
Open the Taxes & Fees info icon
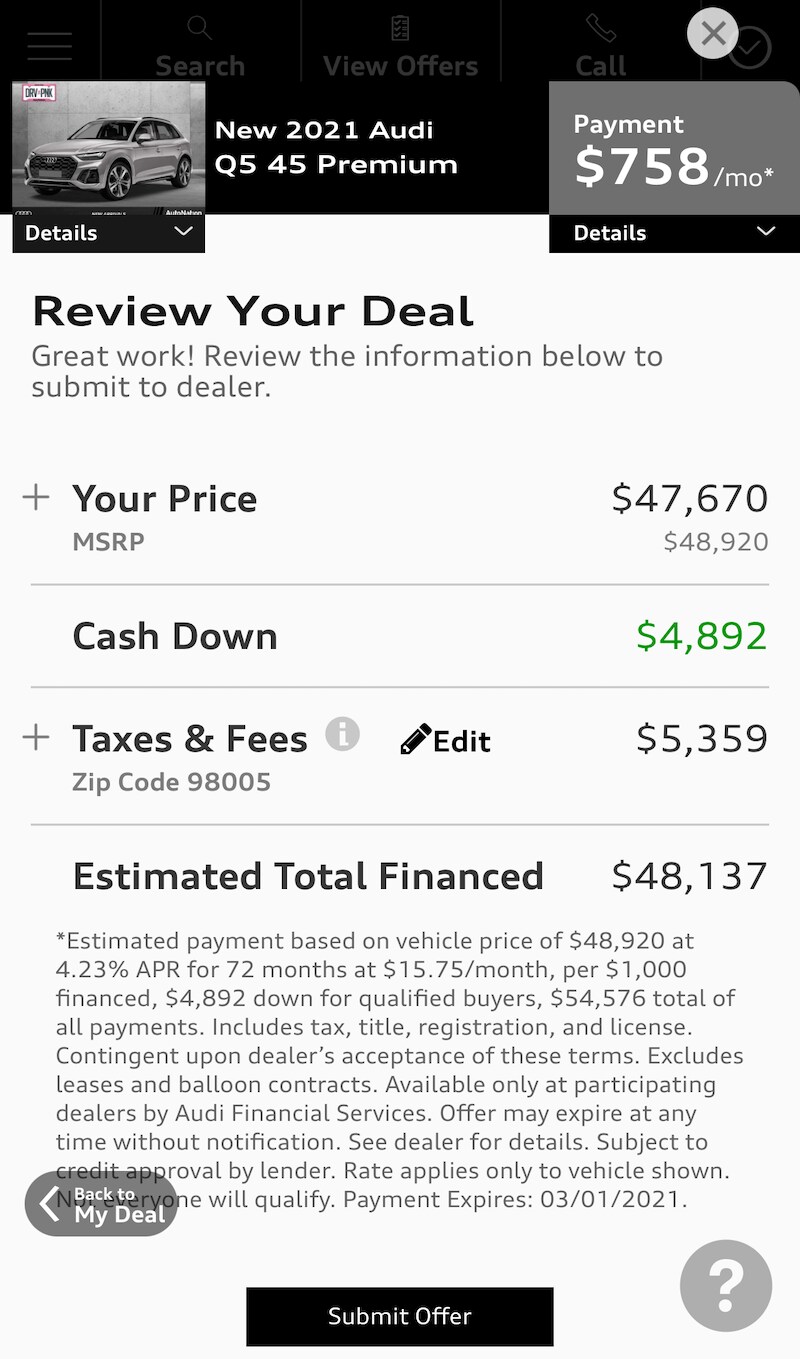[343, 734]
